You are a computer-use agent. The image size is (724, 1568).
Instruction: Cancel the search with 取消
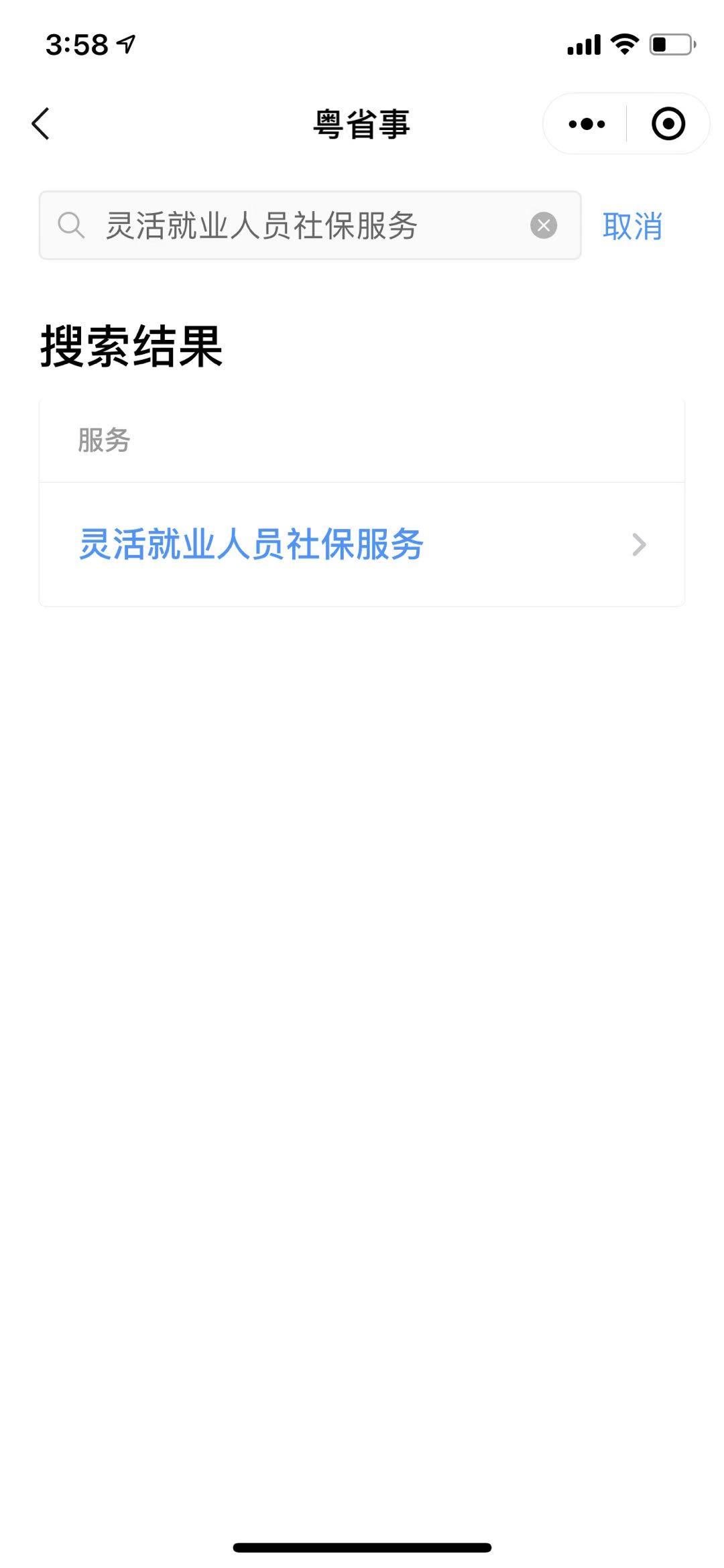click(x=632, y=226)
